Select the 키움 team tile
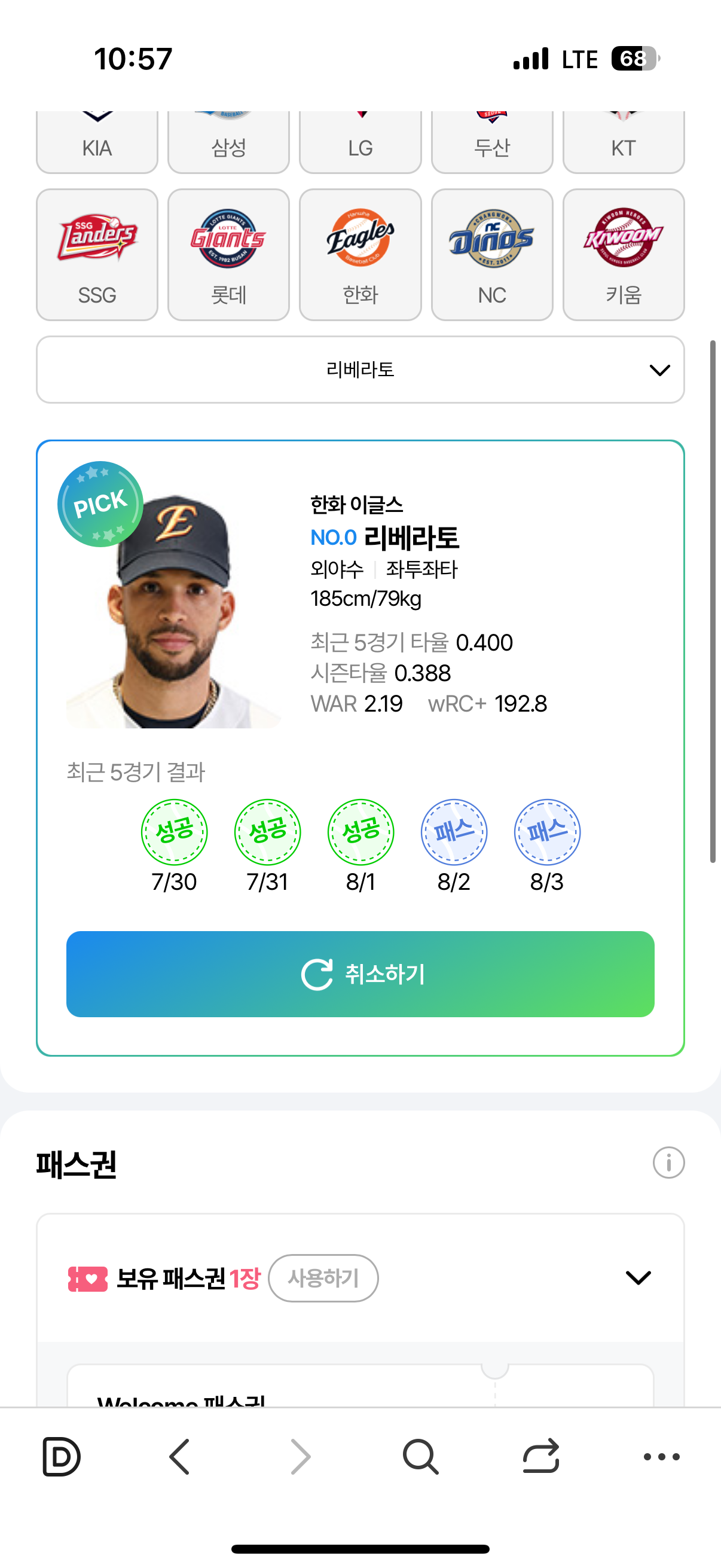This screenshot has width=721, height=1568. 623,254
